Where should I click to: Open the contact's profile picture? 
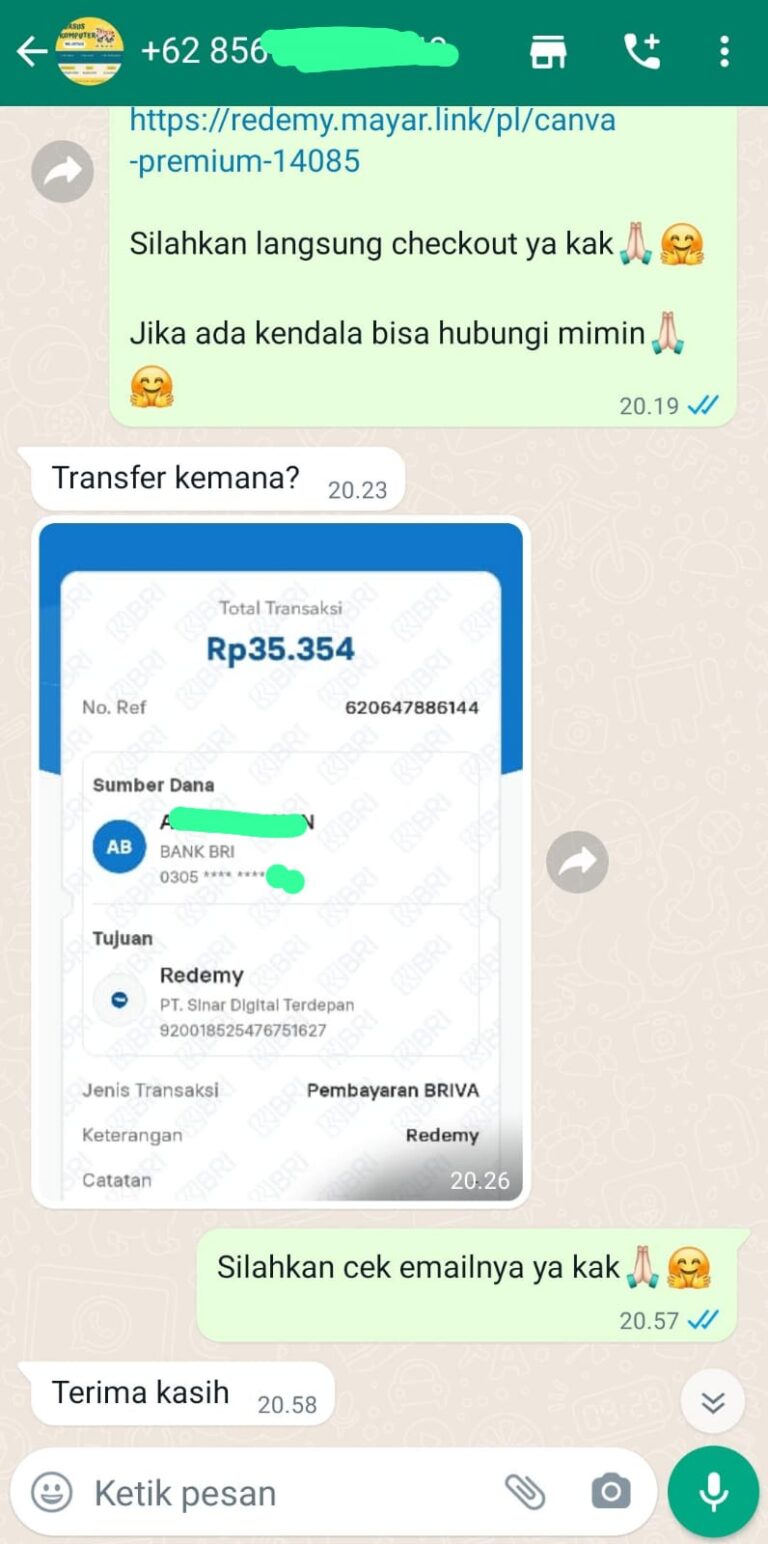pyautogui.click(x=90, y=52)
